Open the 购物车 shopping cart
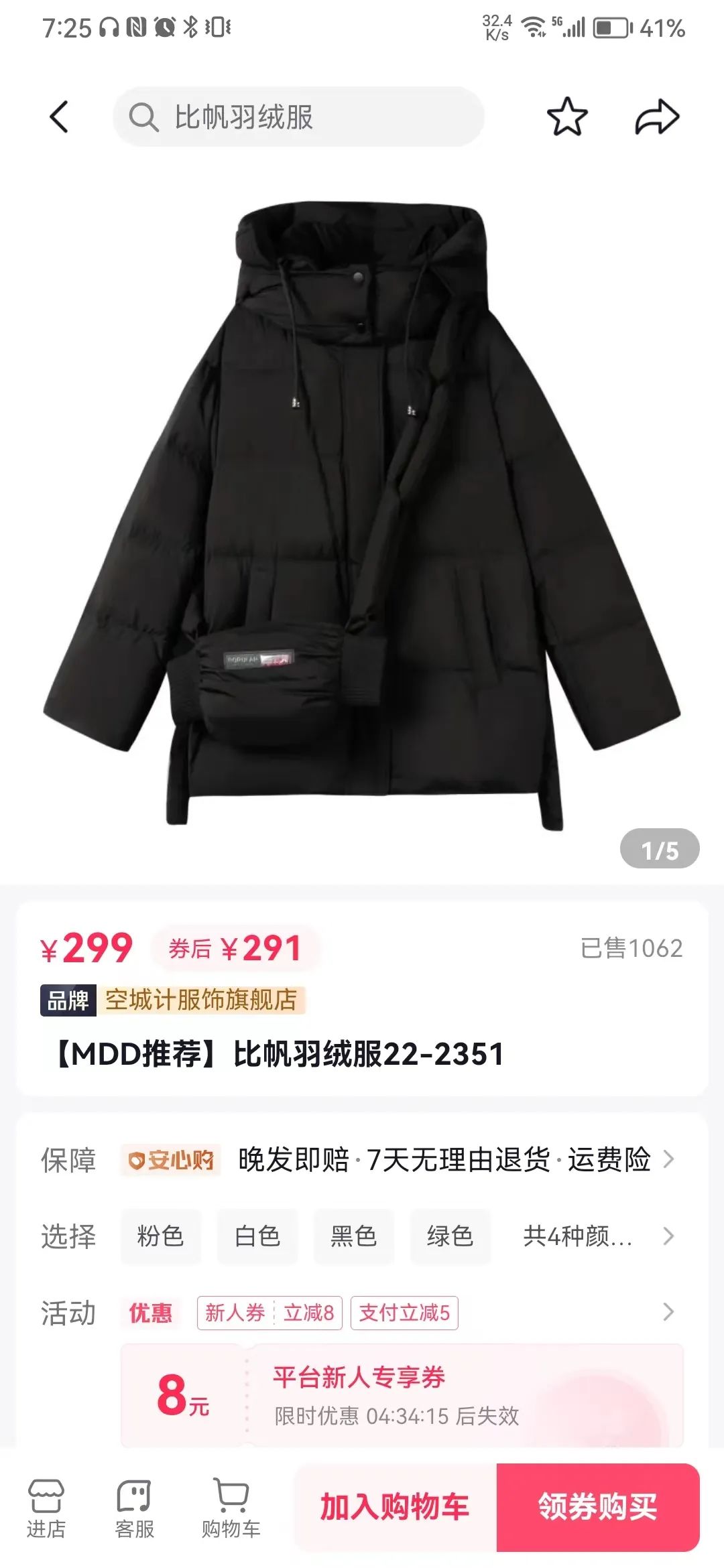This screenshot has width=724, height=1568. (231, 1509)
